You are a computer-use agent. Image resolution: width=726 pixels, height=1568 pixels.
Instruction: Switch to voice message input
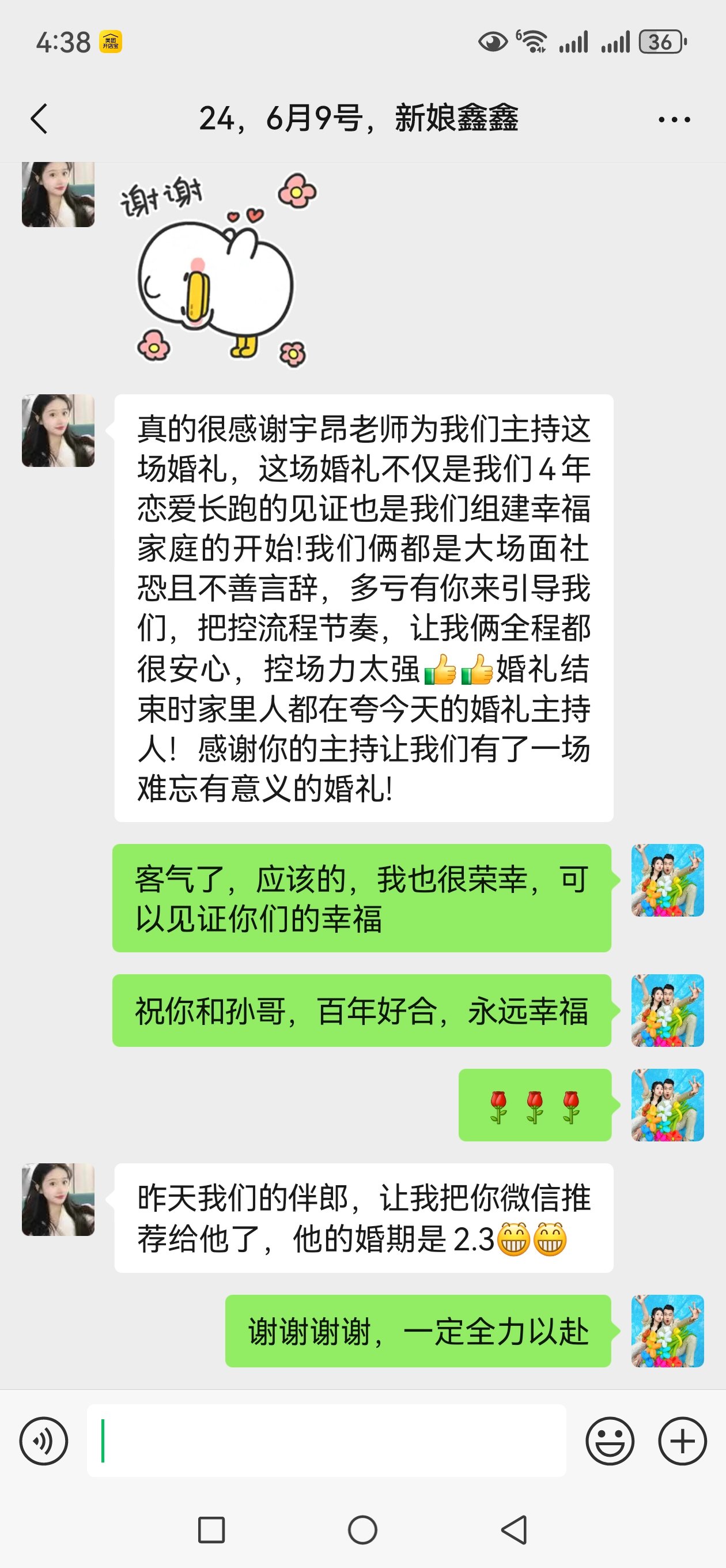tap(44, 1440)
